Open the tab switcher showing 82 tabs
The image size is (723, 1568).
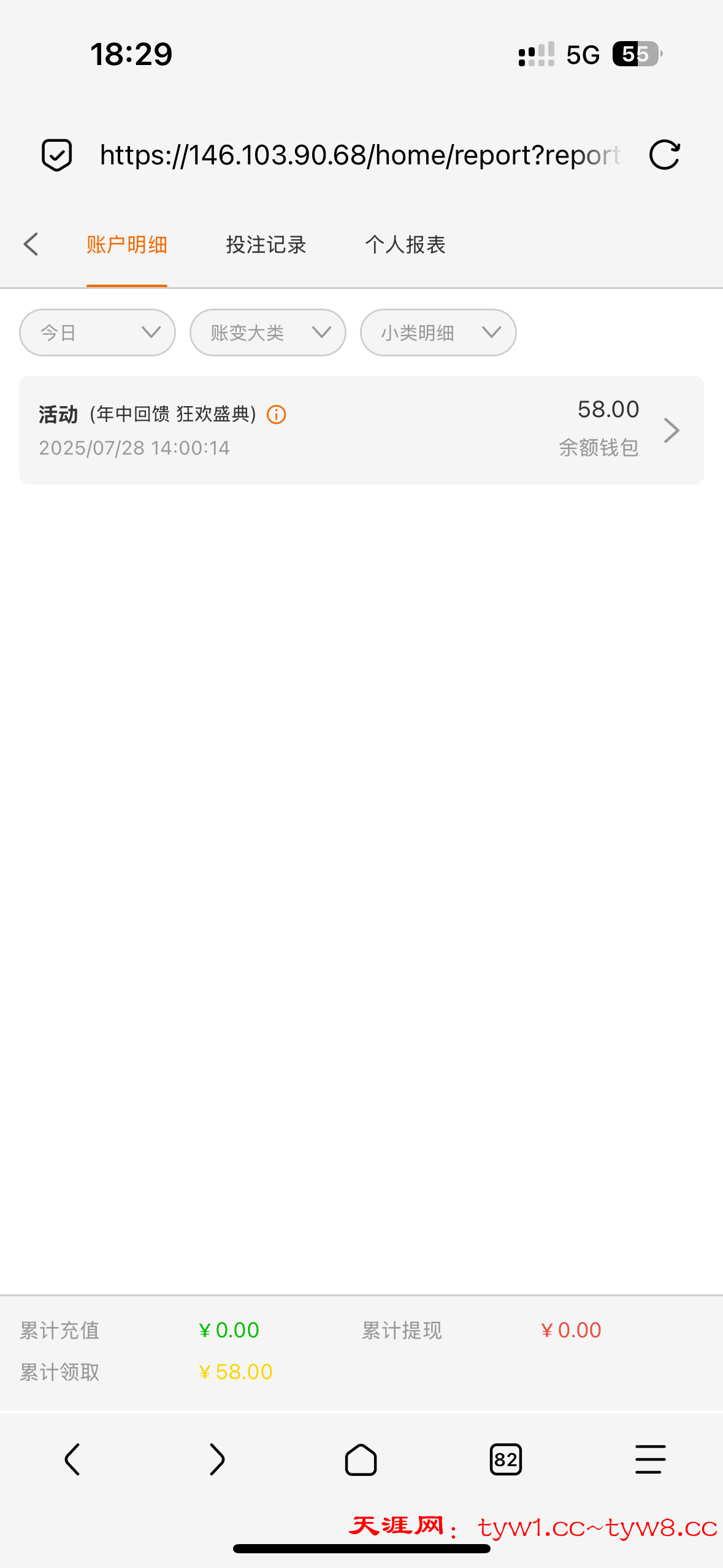[x=505, y=1459]
